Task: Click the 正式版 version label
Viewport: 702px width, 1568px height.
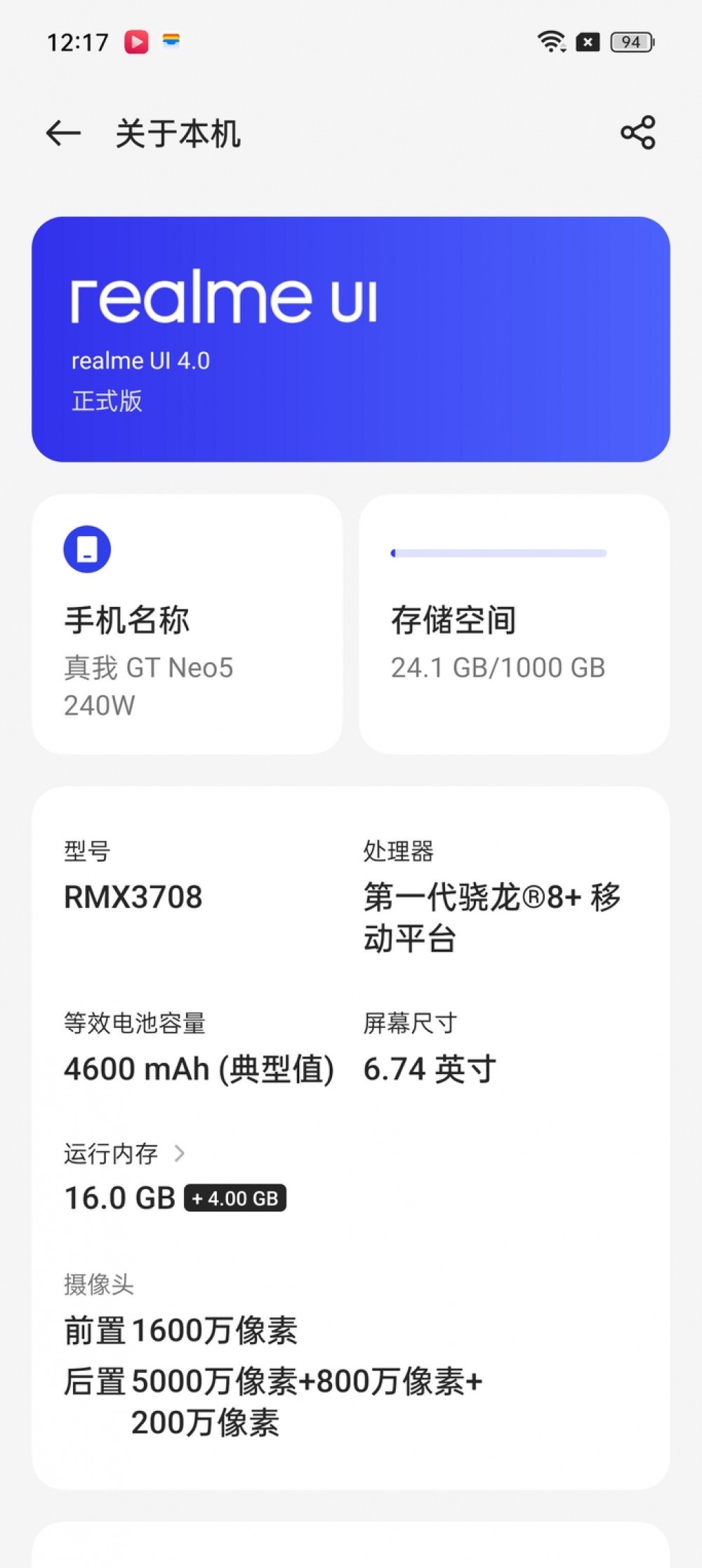Action: point(106,401)
